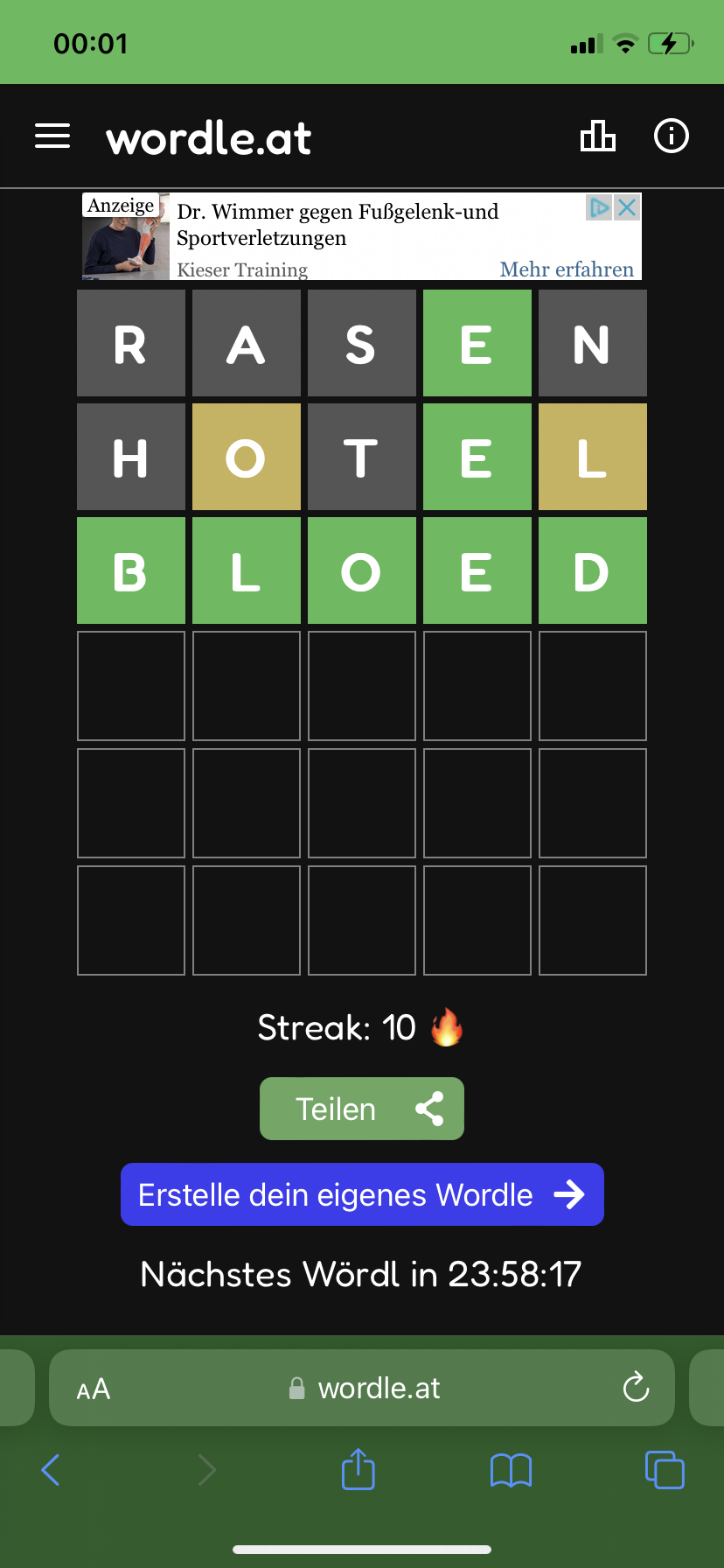The height and width of the screenshot is (1568, 724).
Task: Open Safari bookmarks
Action: pyautogui.click(x=512, y=1470)
